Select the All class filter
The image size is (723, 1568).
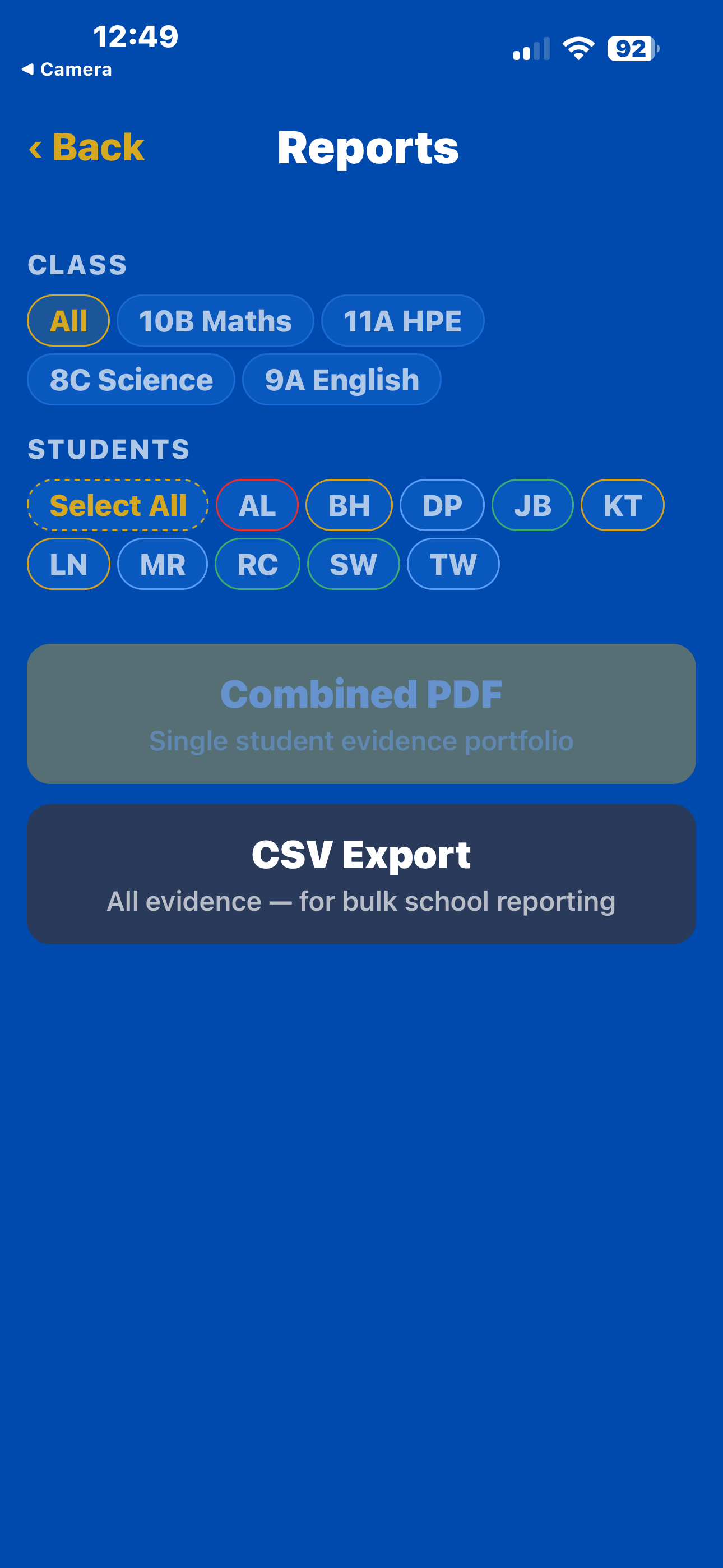[68, 320]
